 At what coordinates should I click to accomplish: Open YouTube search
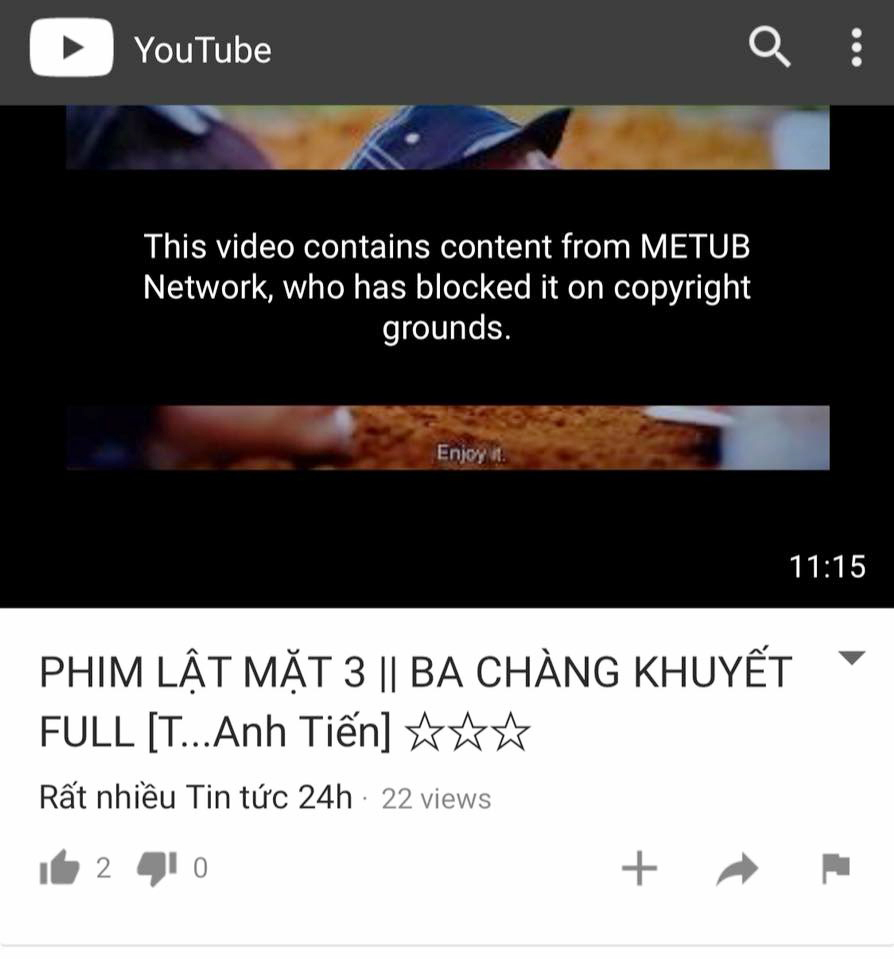click(x=769, y=48)
